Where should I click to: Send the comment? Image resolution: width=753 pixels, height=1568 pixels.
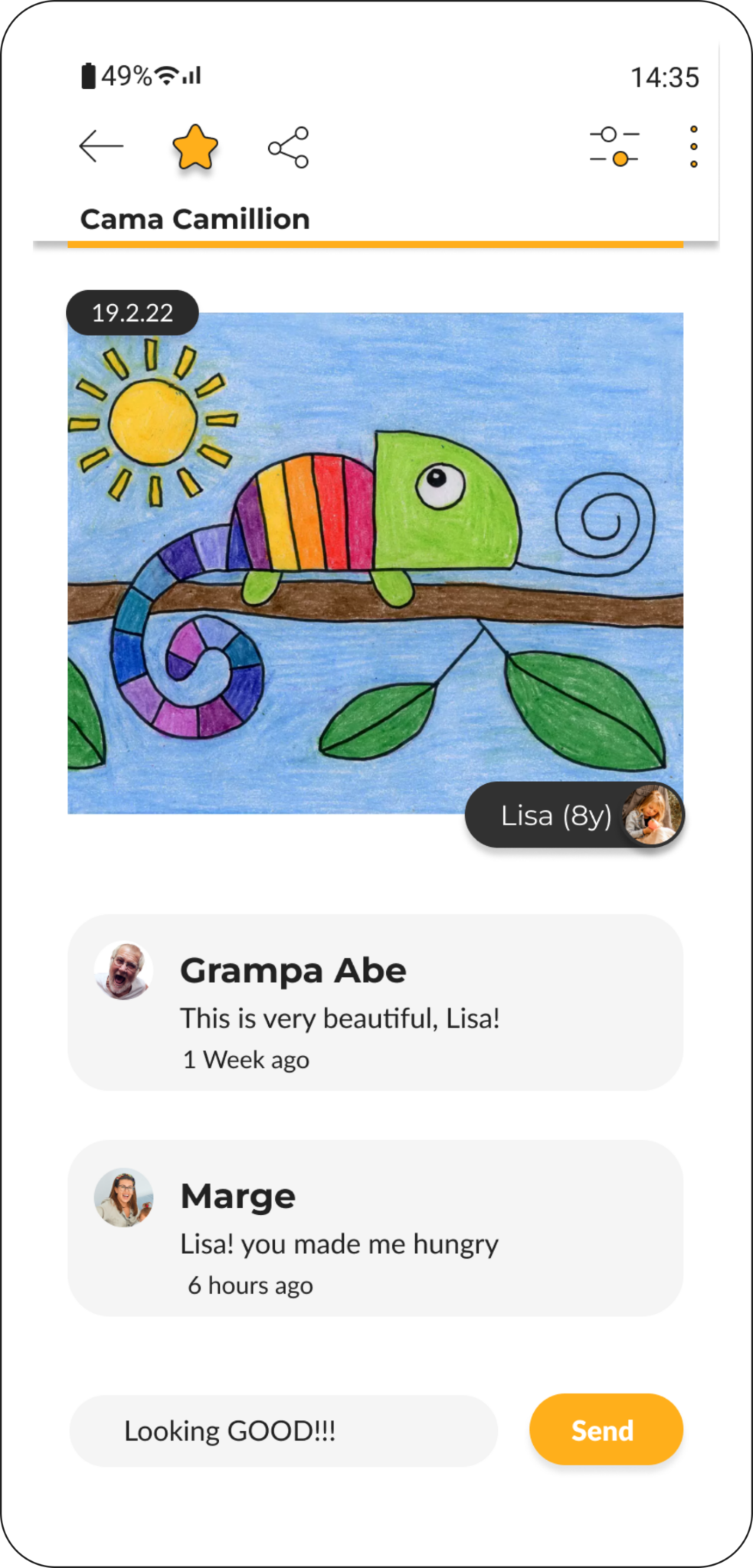[605, 1429]
